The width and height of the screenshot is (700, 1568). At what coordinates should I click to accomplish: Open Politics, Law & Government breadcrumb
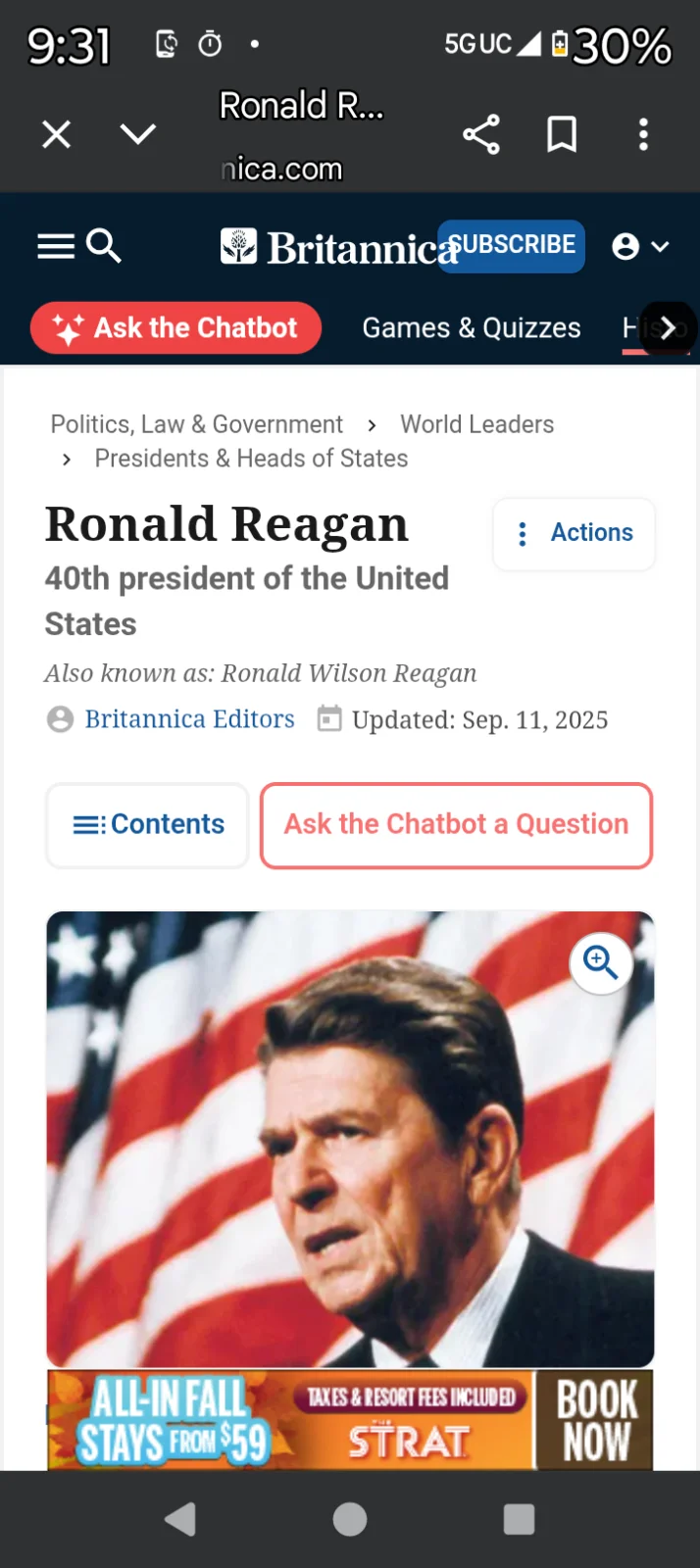click(x=197, y=424)
